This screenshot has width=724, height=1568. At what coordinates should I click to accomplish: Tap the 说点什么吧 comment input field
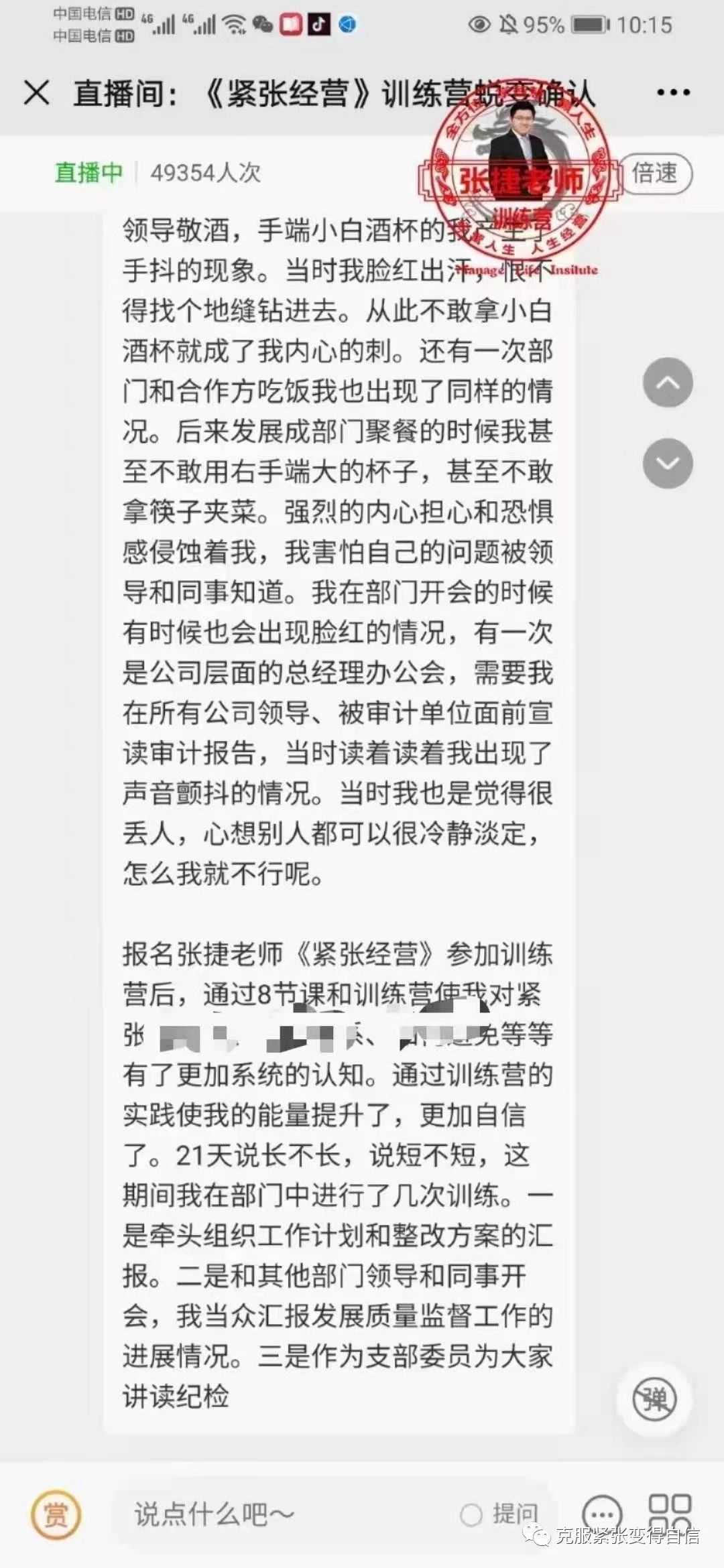[x=282, y=1514]
